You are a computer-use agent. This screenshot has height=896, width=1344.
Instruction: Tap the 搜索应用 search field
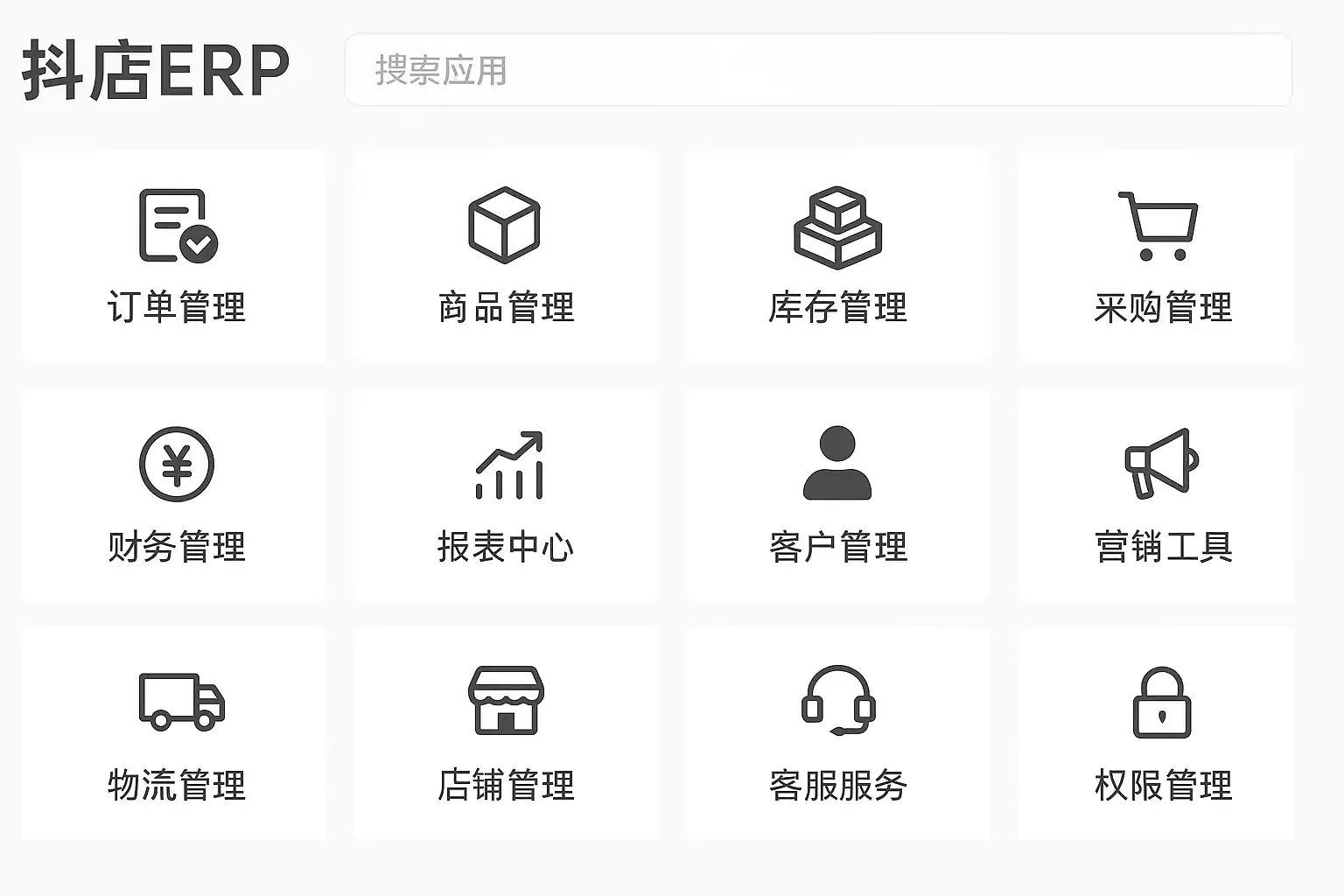coord(818,70)
